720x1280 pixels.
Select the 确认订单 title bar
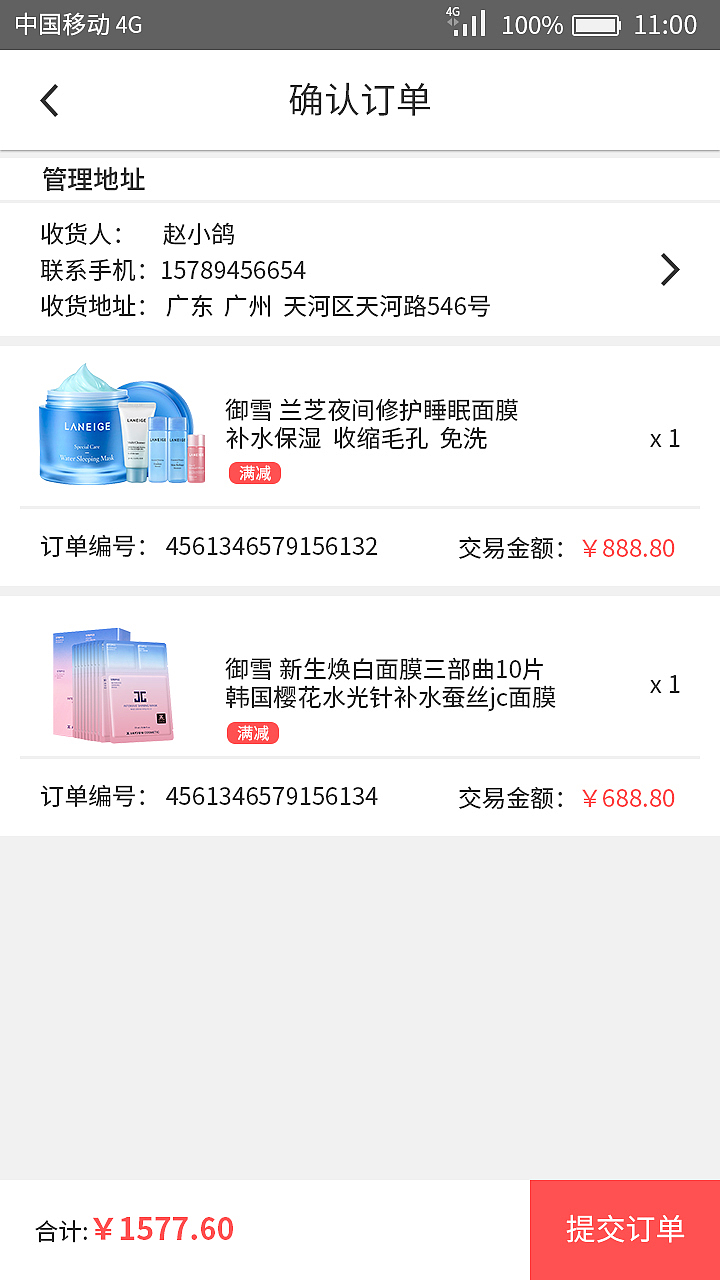coord(360,101)
